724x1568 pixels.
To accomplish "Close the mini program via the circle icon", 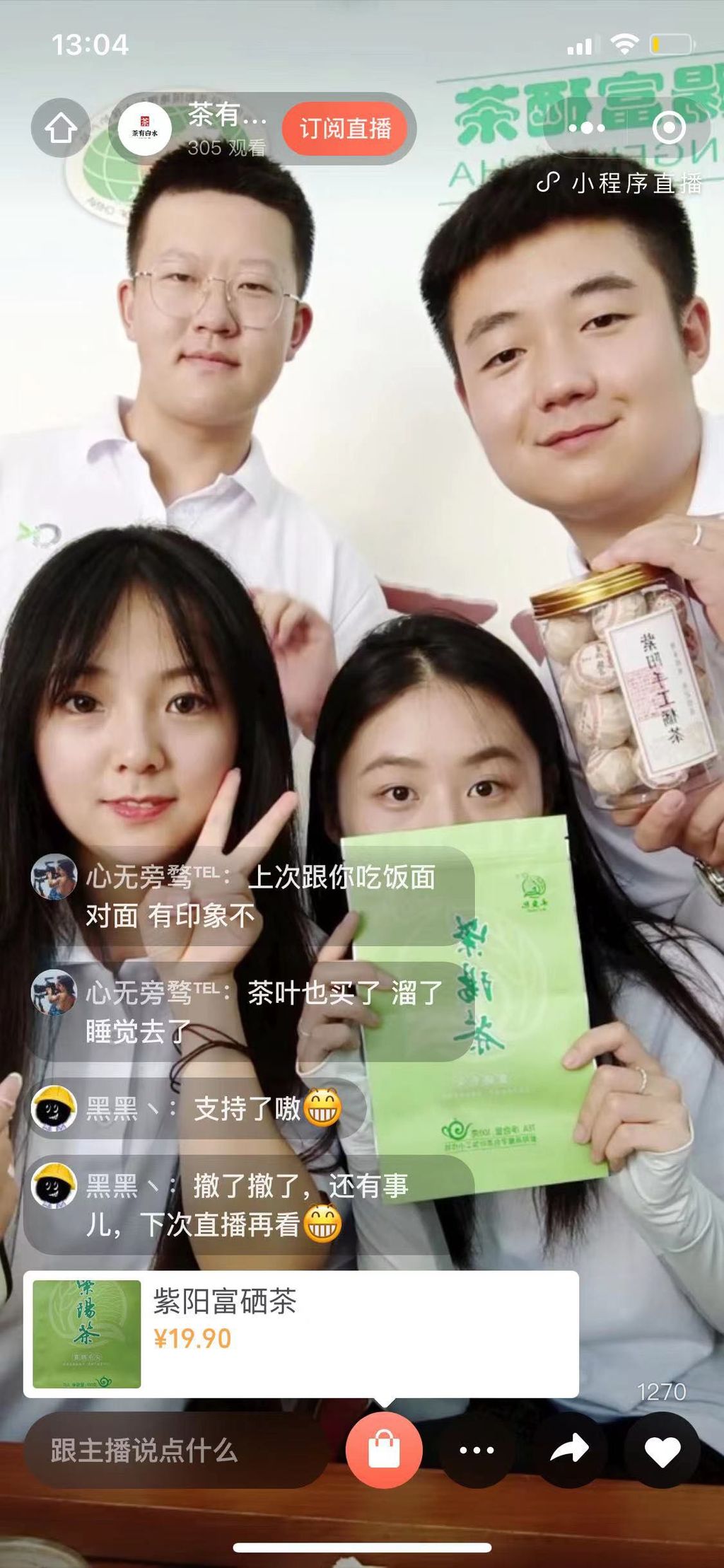I will pyautogui.click(x=668, y=128).
